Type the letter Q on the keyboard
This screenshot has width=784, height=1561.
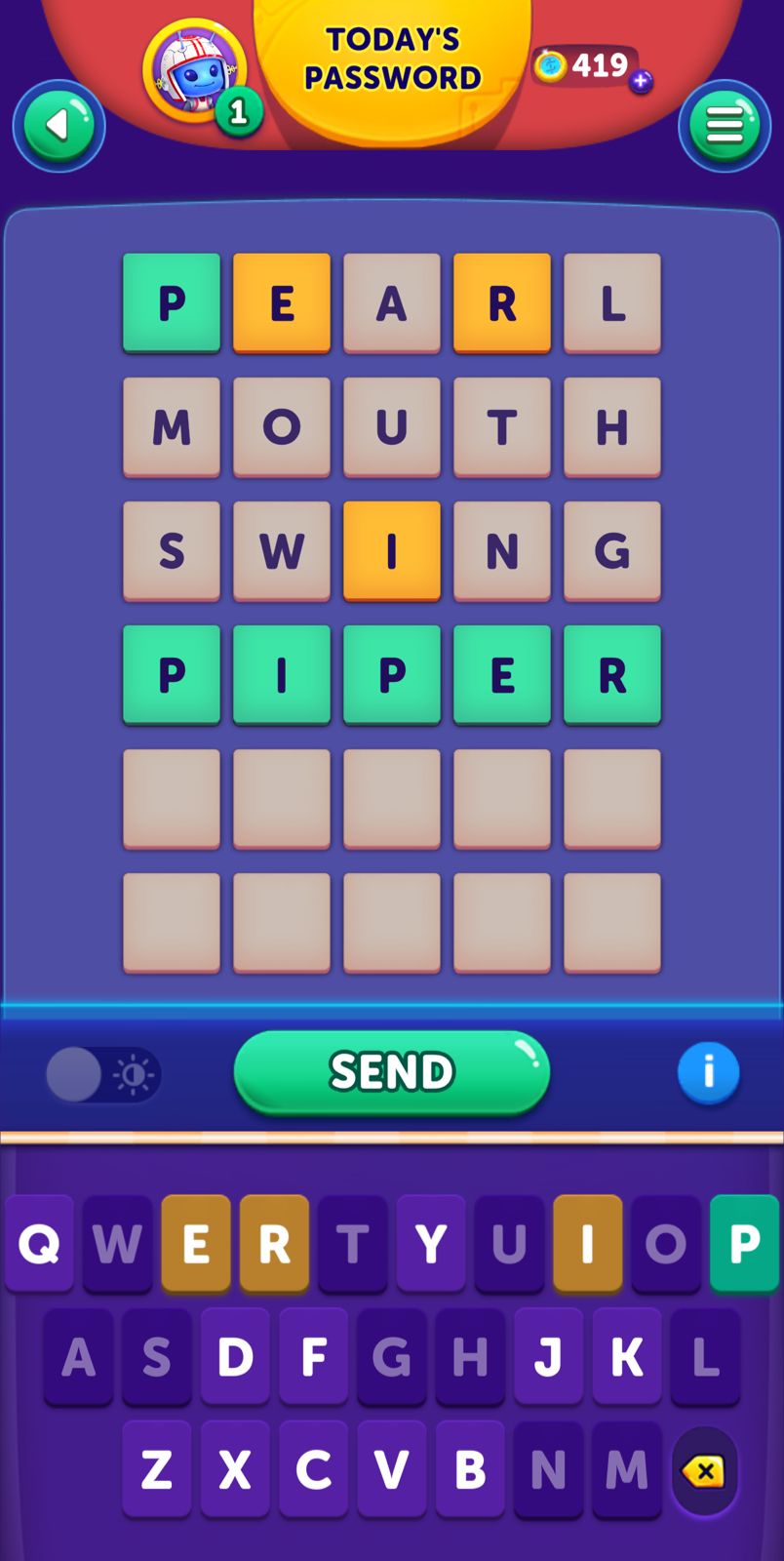click(39, 1244)
